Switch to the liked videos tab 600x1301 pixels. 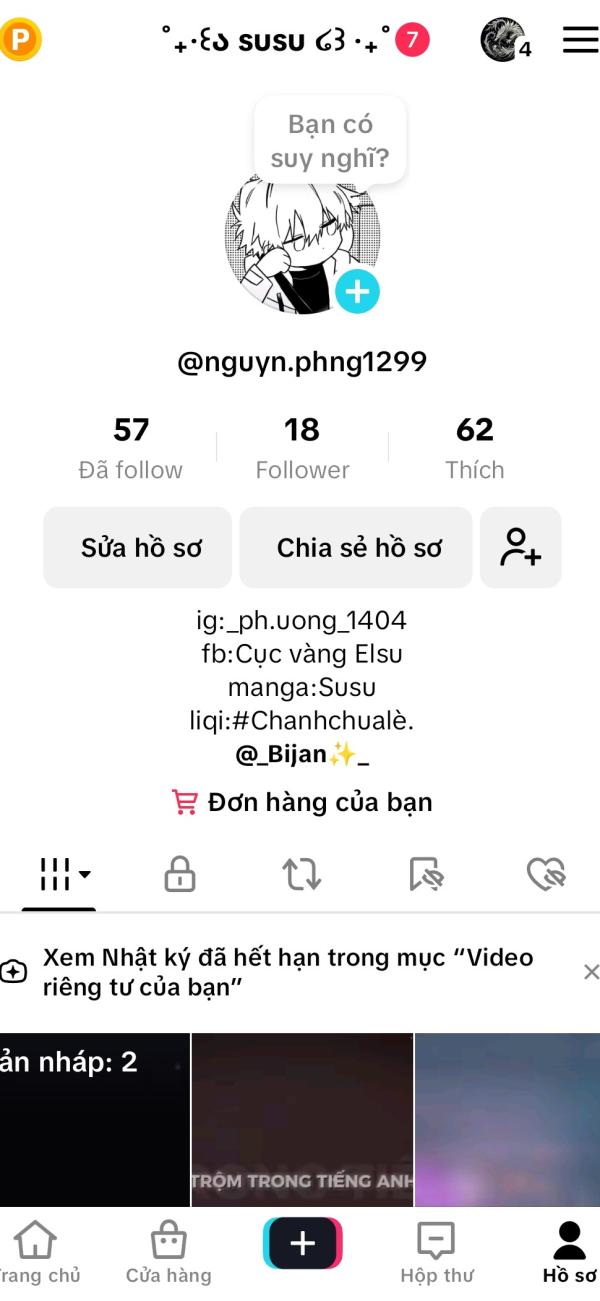pyautogui.click(x=546, y=874)
